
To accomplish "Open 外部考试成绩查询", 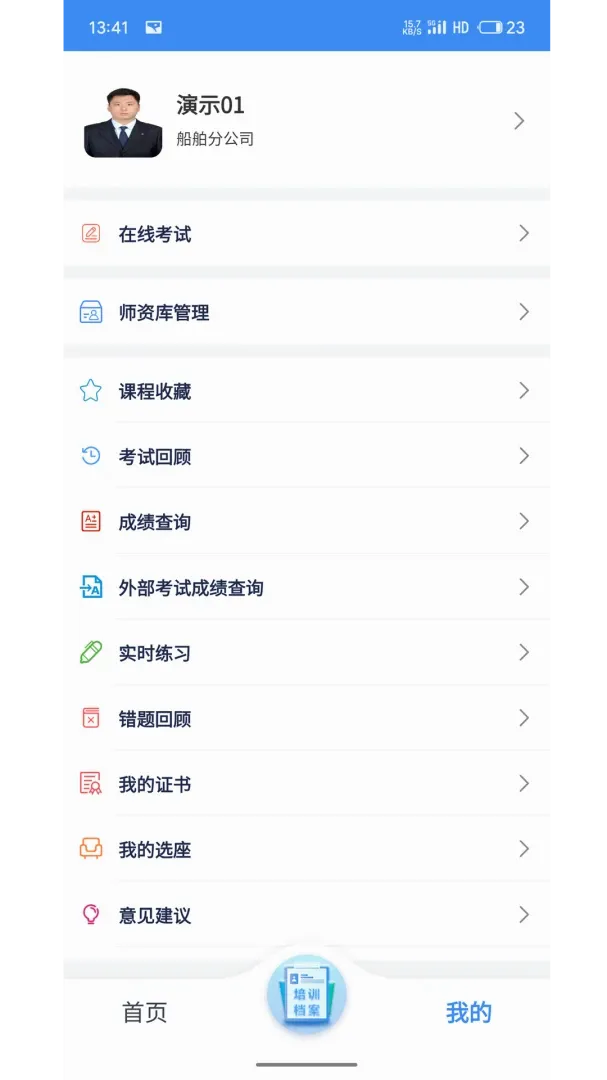I will [x=307, y=587].
